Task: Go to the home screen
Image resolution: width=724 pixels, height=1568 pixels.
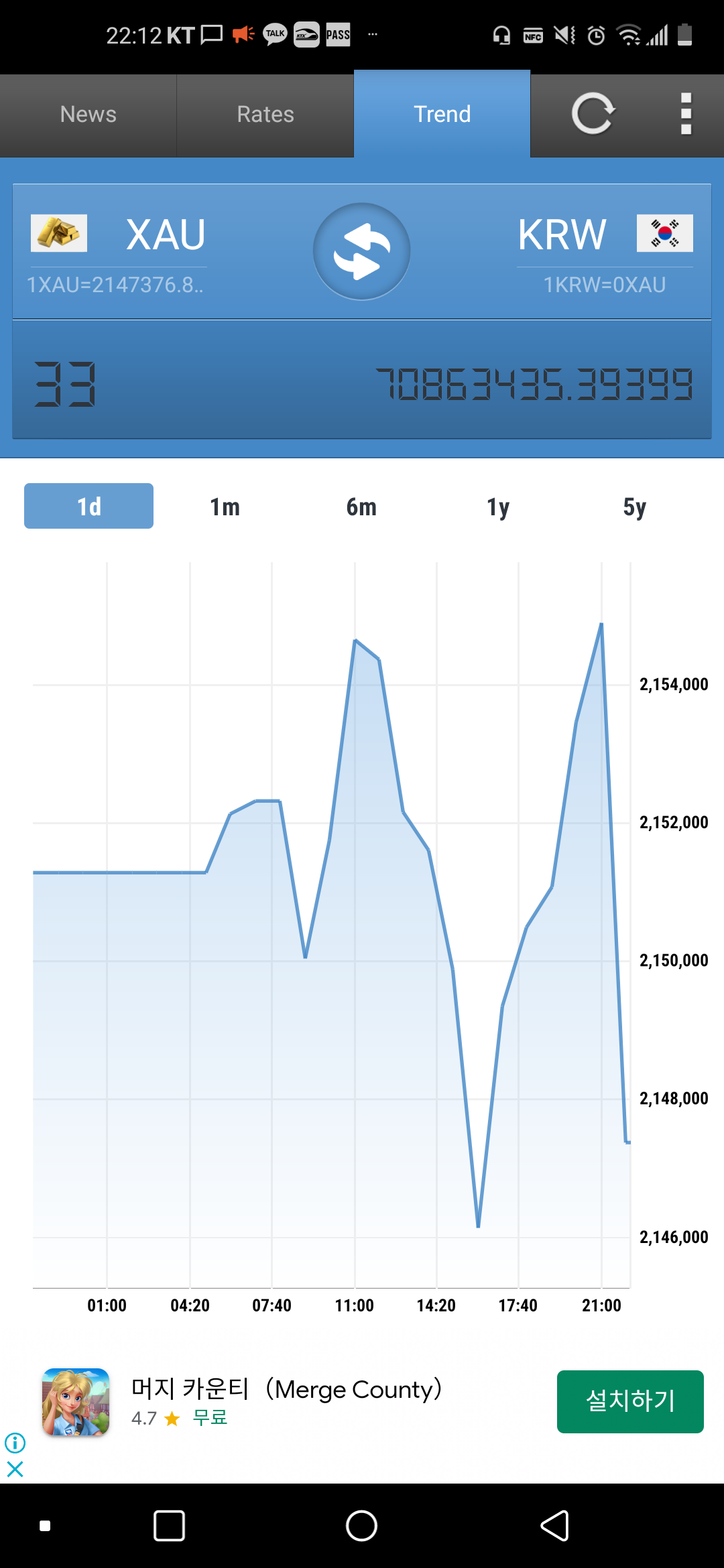Action: 361,1526
